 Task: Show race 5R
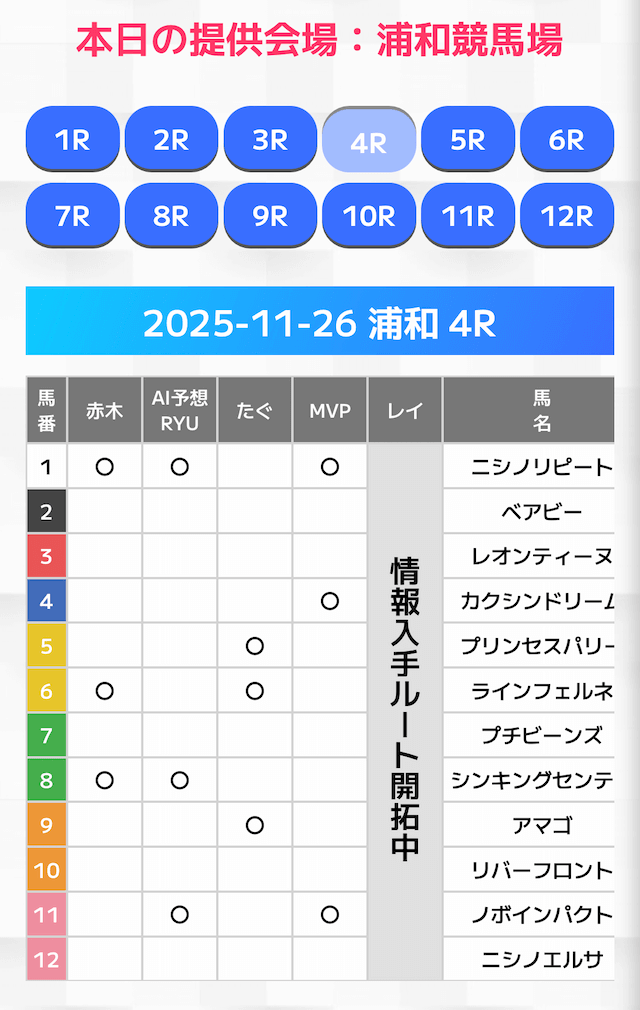[x=468, y=139]
